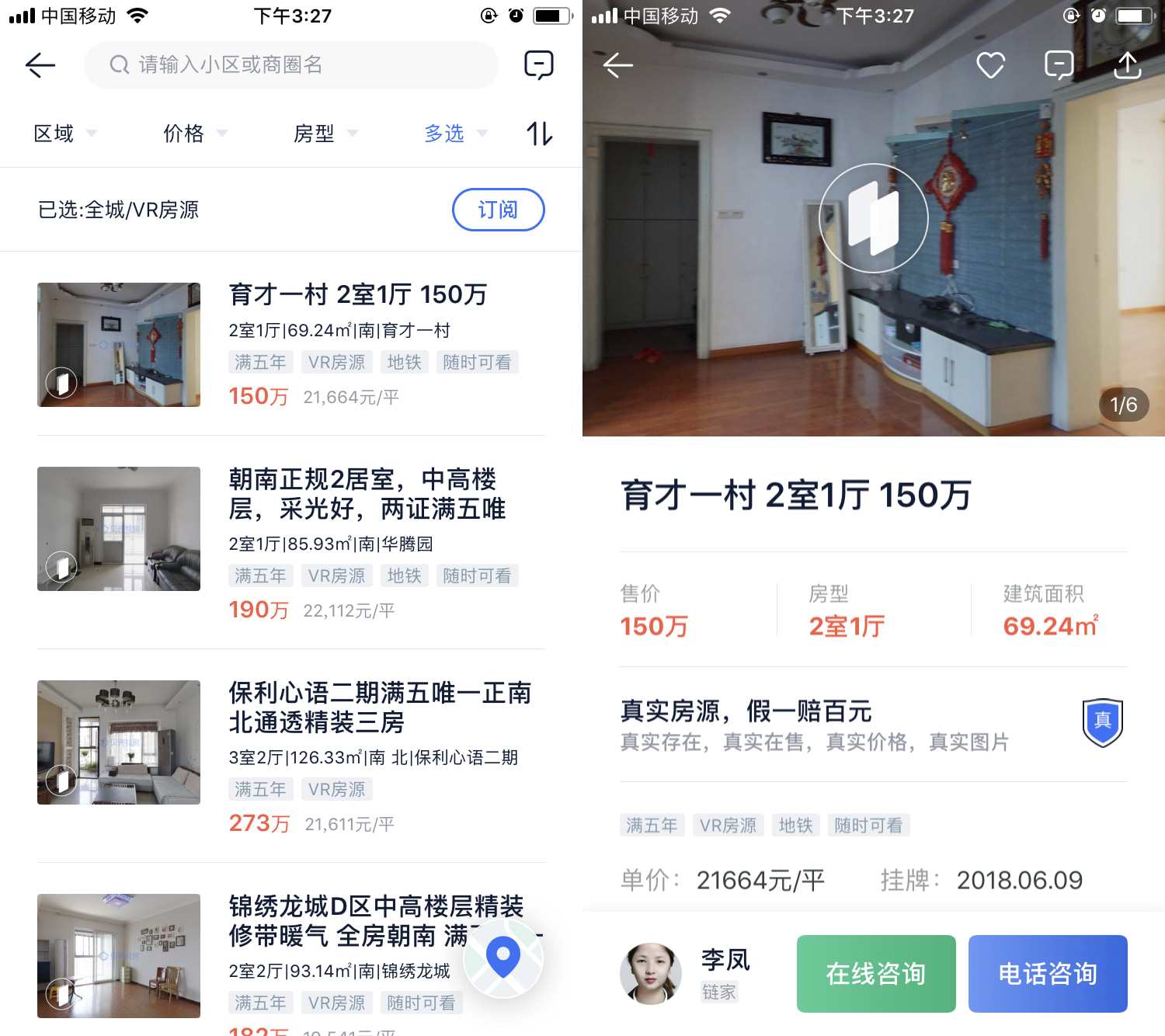
Task: Open the 锦绣龙城 D区 listing
Action: pos(342,921)
